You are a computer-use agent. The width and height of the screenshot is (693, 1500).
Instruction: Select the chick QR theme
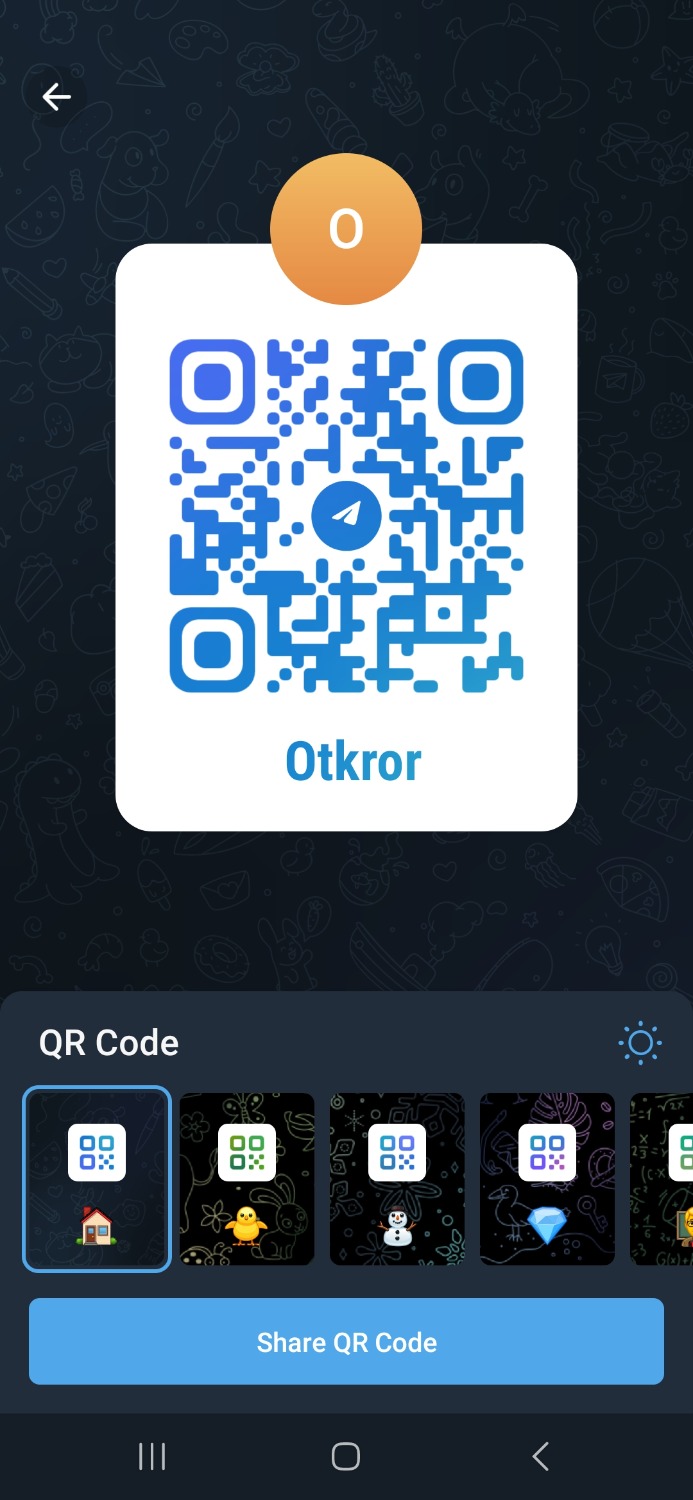pyautogui.click(x=247, y=1179)
